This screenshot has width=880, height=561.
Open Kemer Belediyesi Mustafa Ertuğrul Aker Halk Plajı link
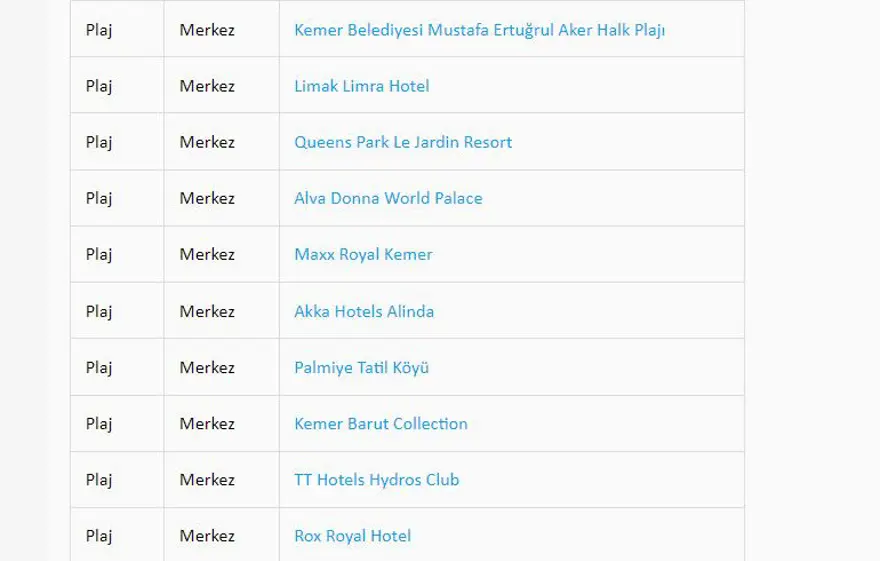point(479,30)
